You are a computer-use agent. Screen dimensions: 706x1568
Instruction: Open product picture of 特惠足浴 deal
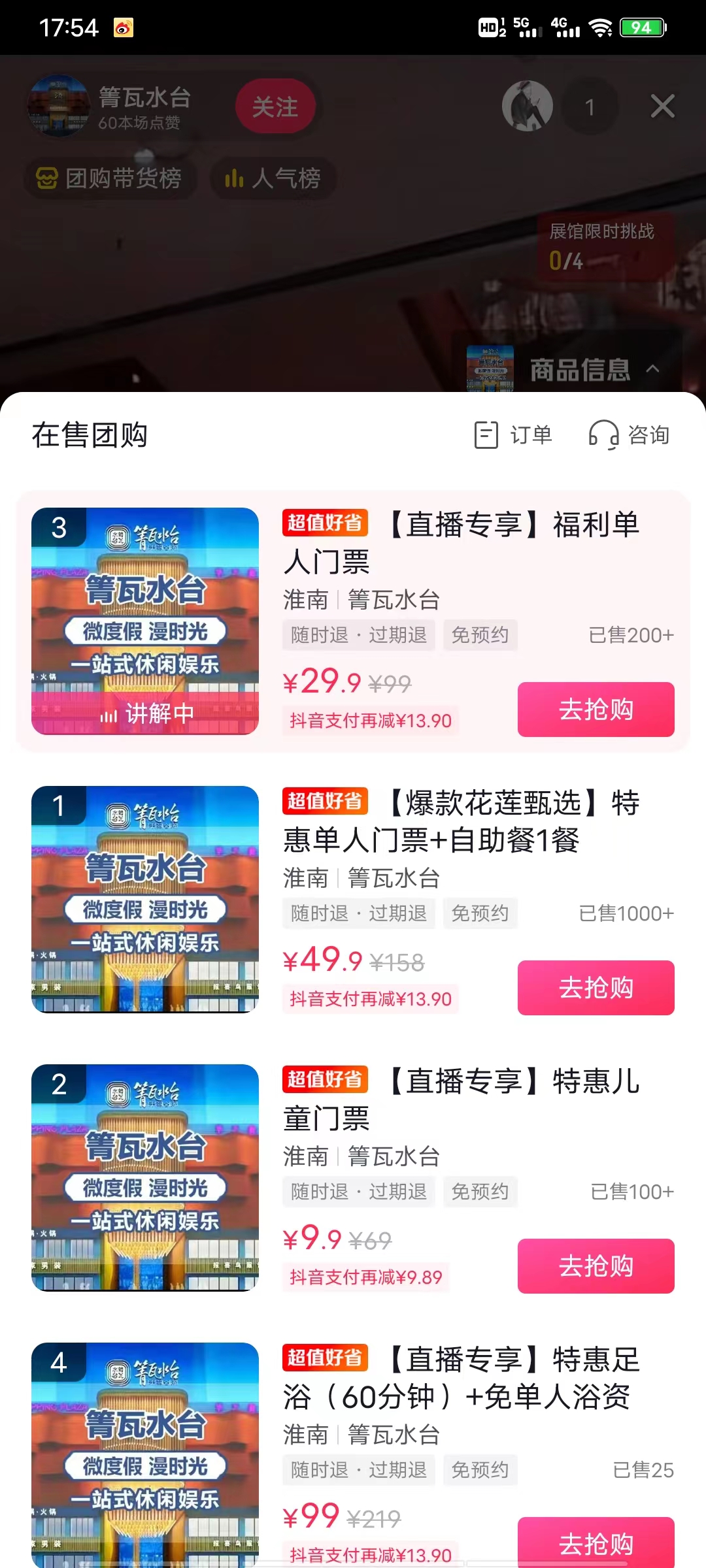pos(145,1454)
